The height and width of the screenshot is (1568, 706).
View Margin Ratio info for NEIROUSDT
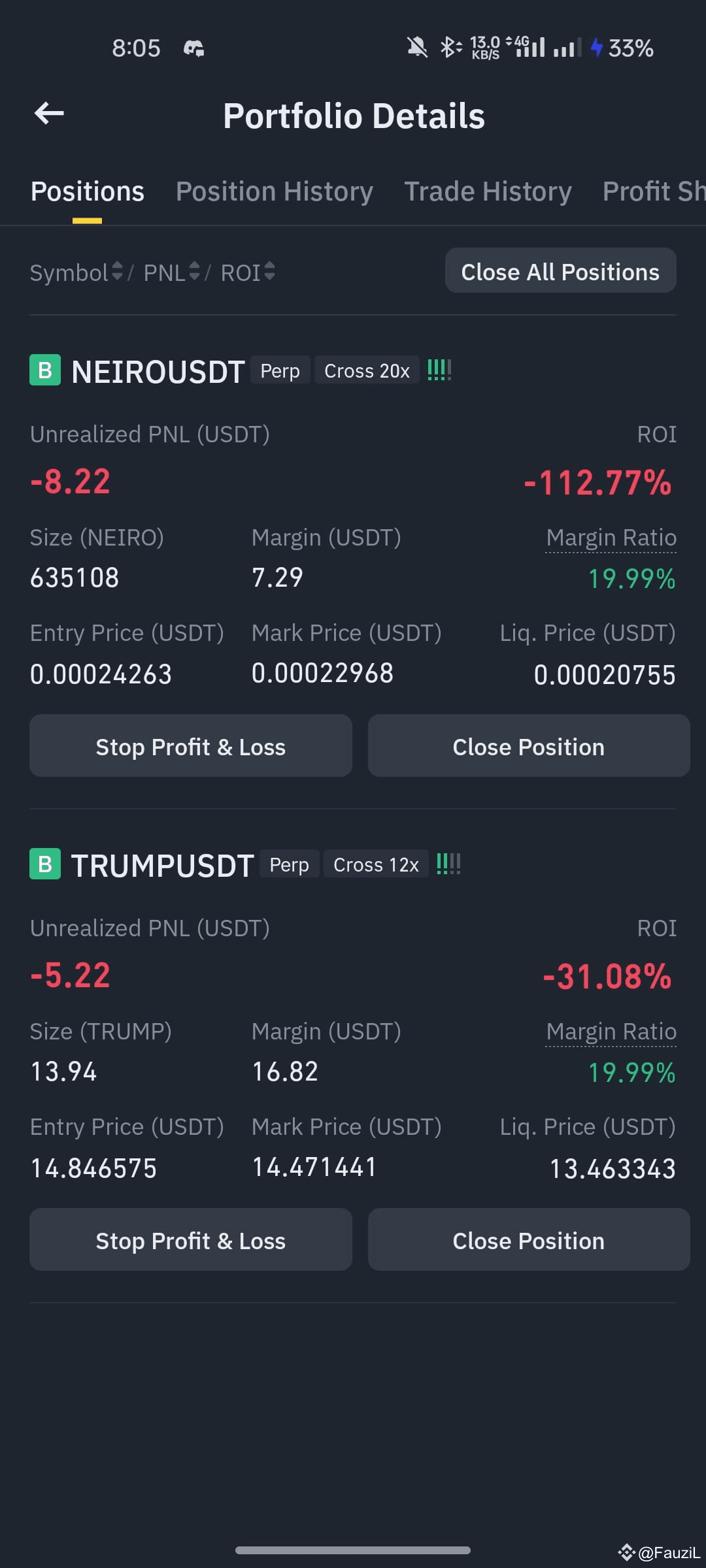[x=611, y=538]
